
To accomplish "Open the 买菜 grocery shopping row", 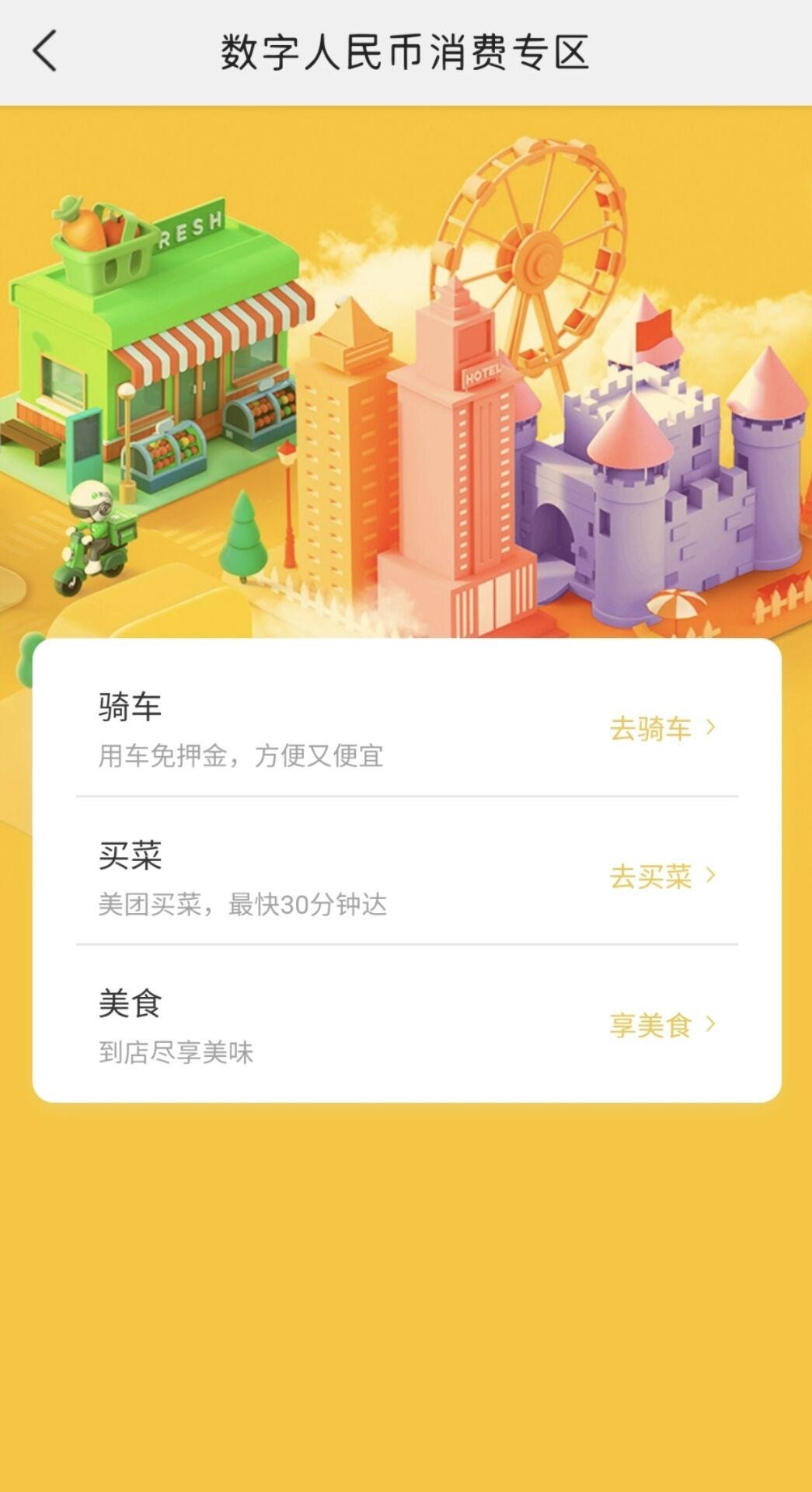I will click(406, 877).
